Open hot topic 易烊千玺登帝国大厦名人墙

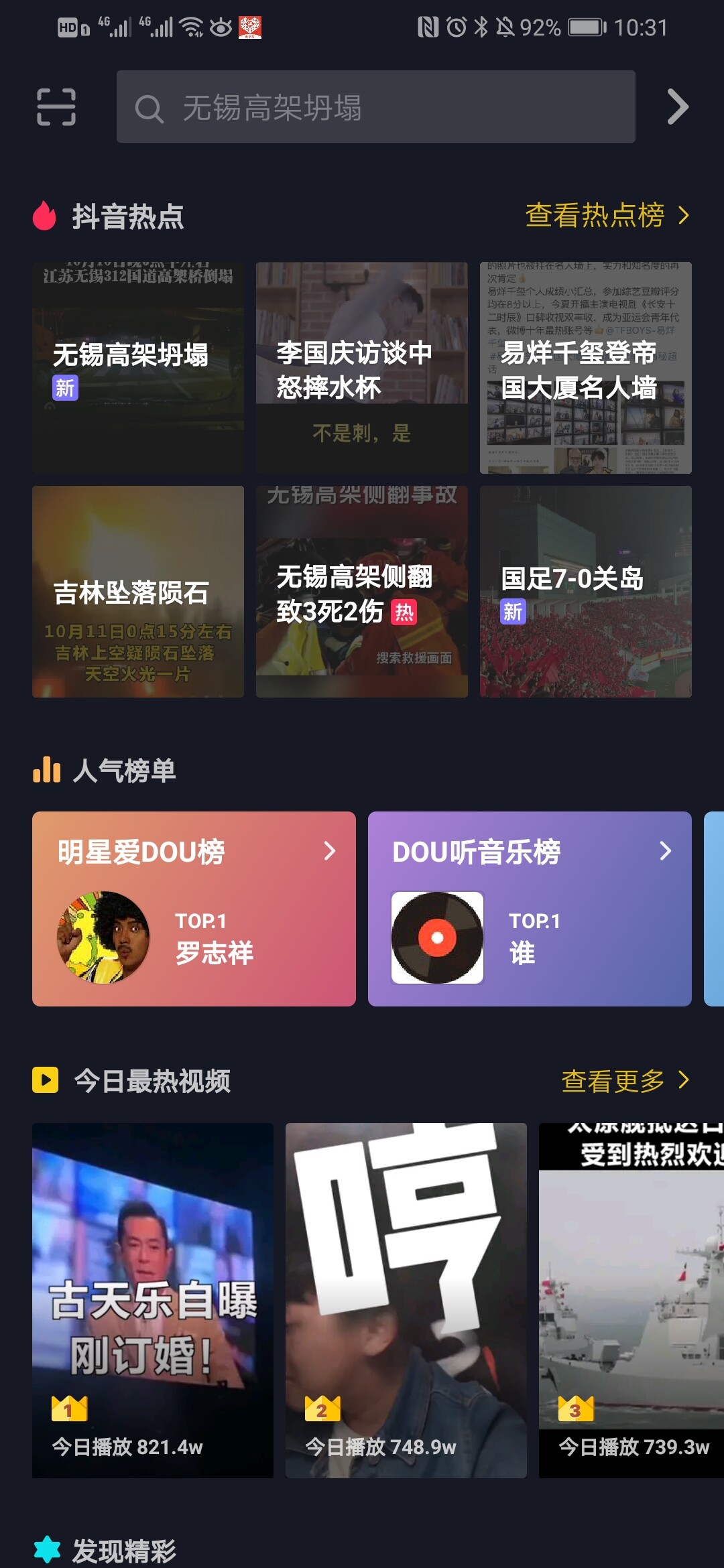click(x=585, y=368)
